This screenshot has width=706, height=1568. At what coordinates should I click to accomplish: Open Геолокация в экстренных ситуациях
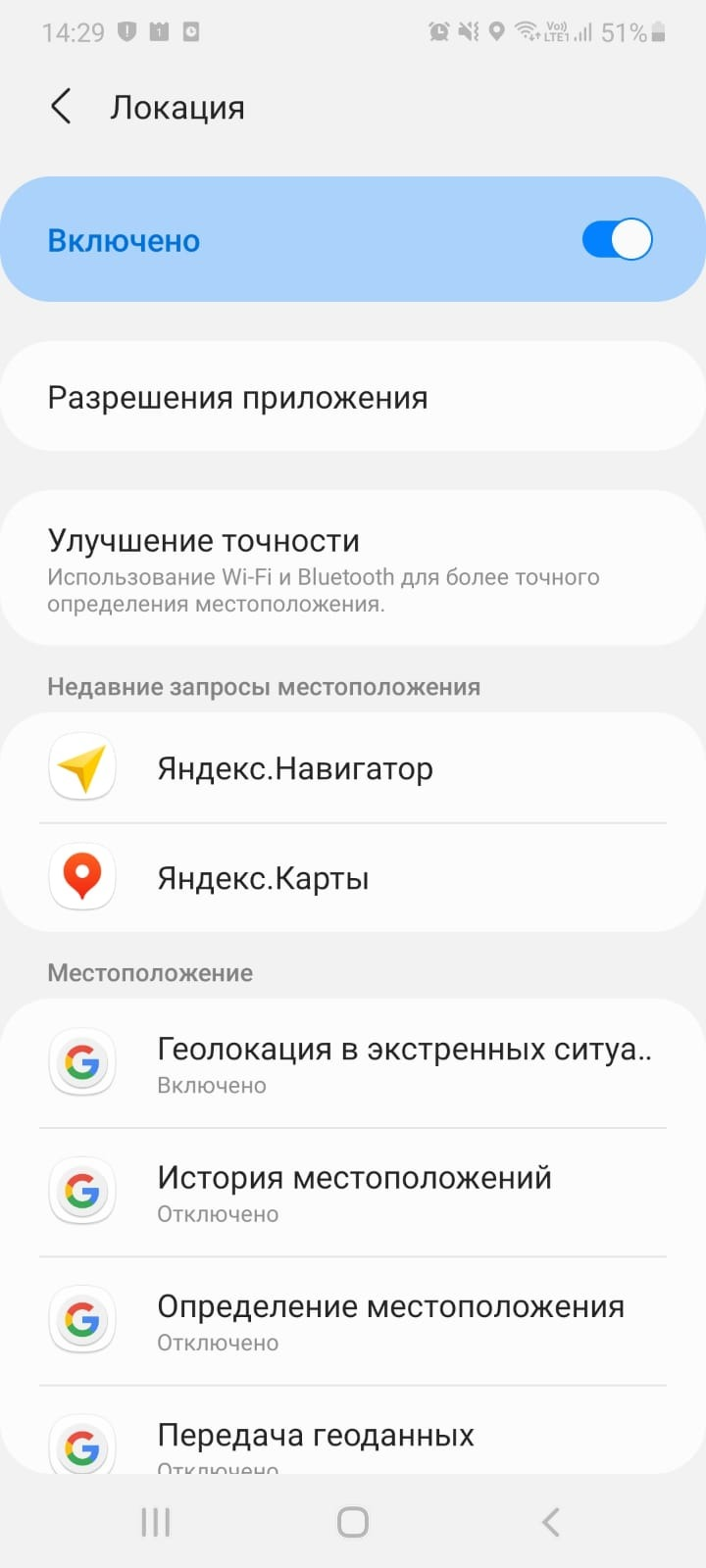[x=353, y=1064]
